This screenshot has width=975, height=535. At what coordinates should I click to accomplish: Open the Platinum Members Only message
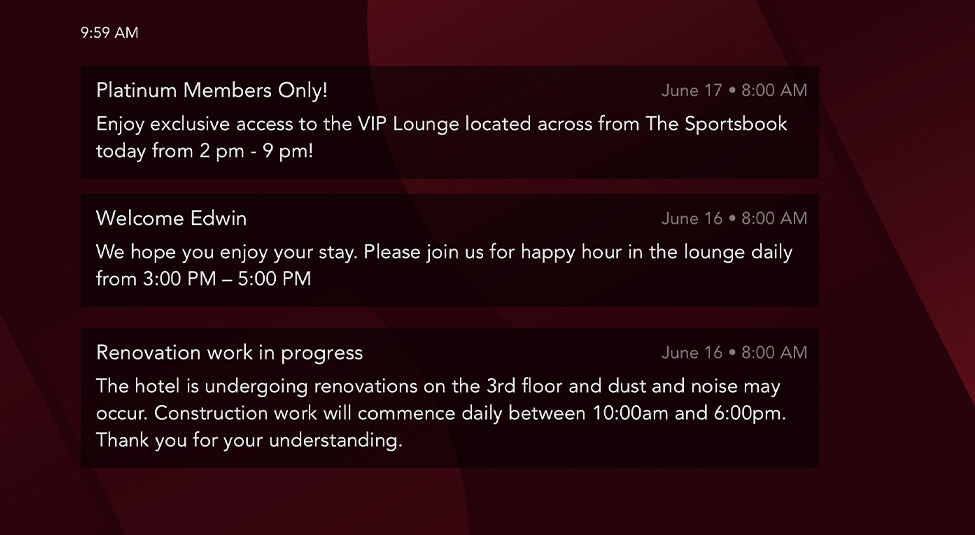pos(450,122)
